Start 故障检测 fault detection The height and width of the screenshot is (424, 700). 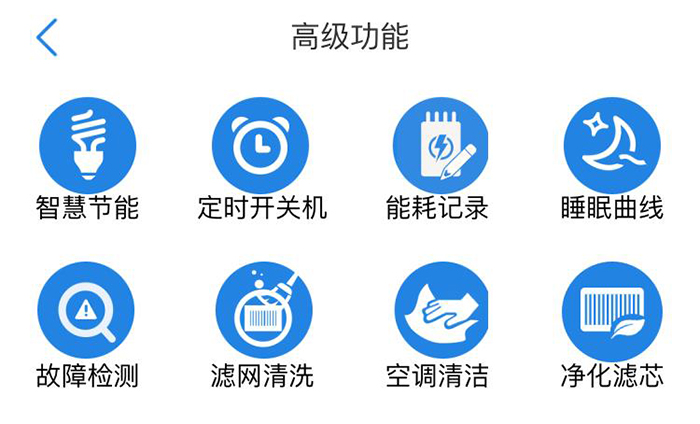point(87,310)
